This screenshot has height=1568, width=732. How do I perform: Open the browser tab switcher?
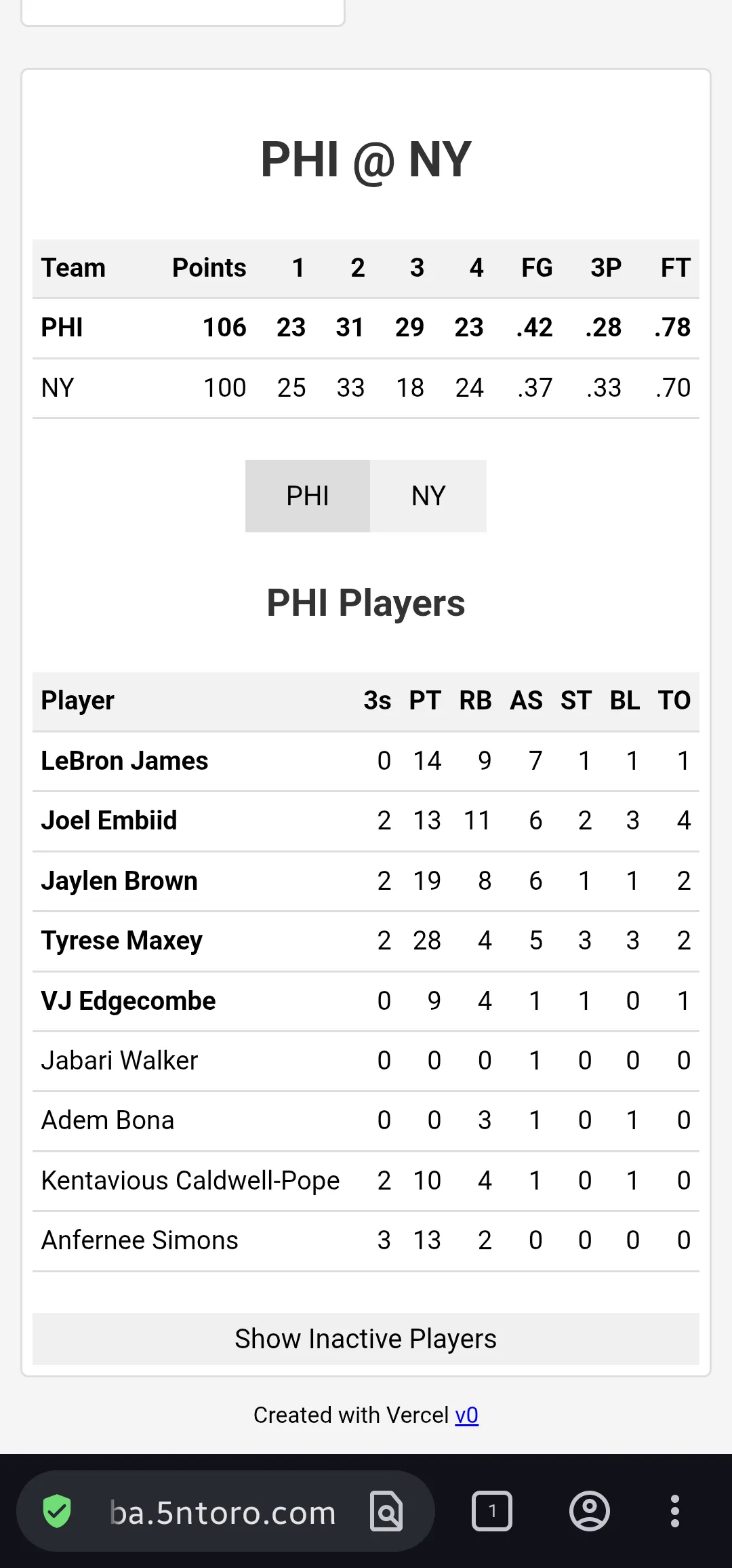491,1511
